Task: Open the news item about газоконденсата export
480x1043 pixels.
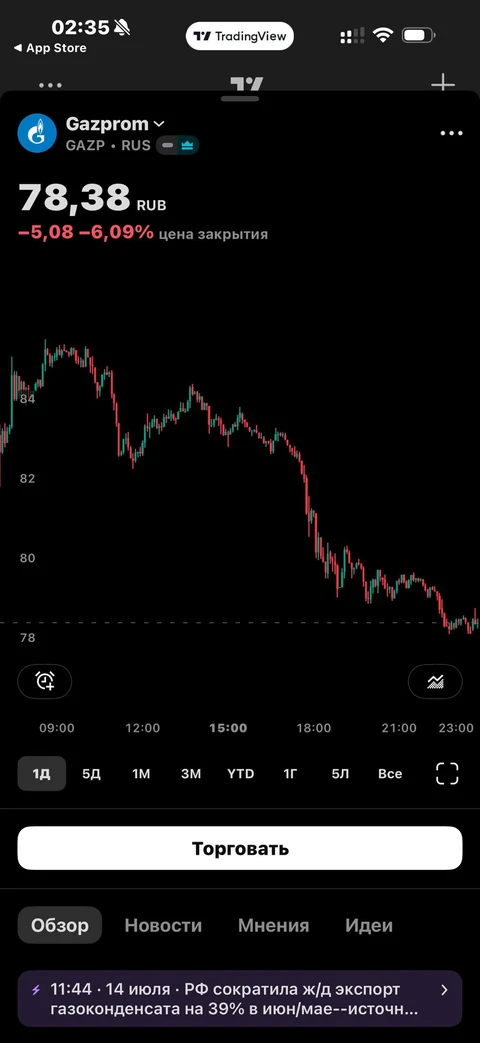Action: tap(240, 998)
